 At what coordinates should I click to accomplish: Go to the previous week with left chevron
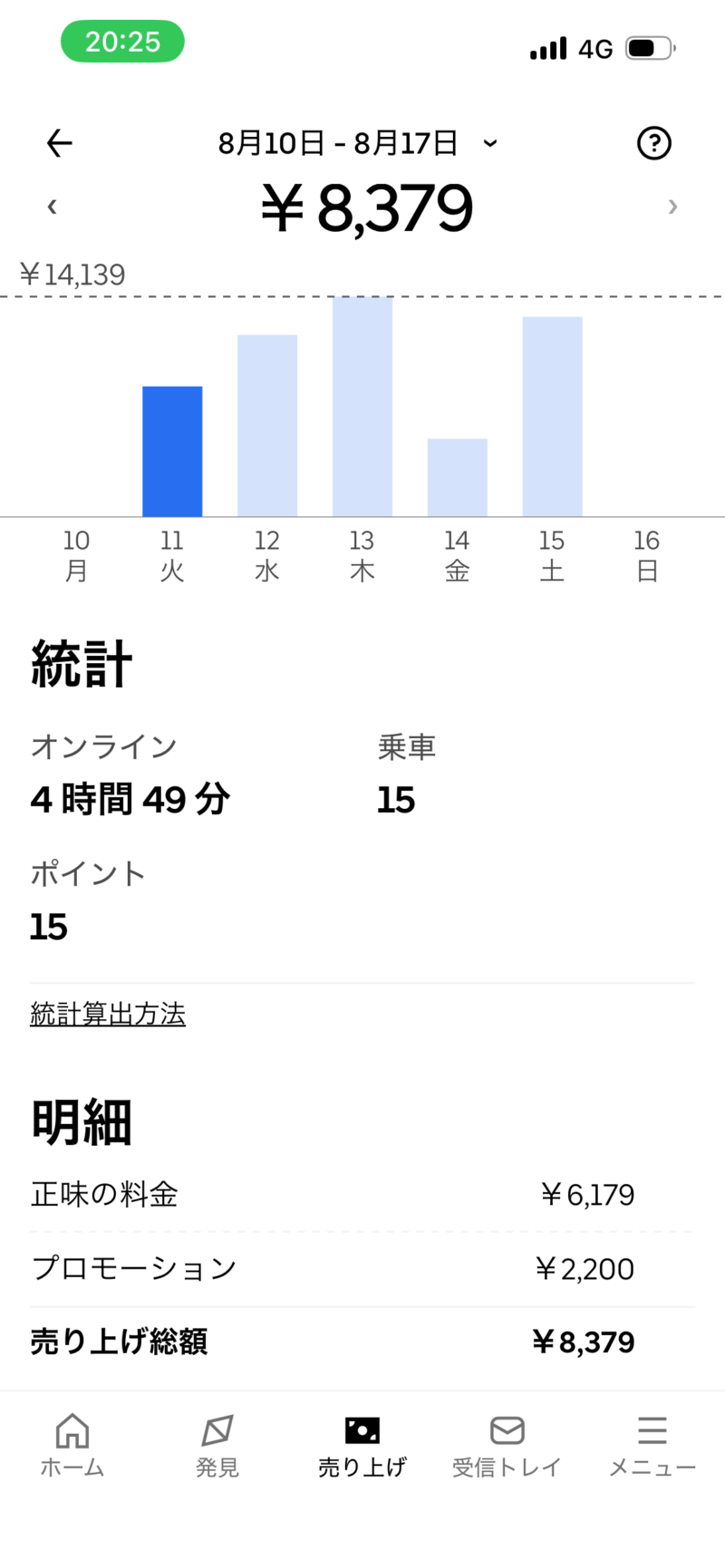pos(52,207)
